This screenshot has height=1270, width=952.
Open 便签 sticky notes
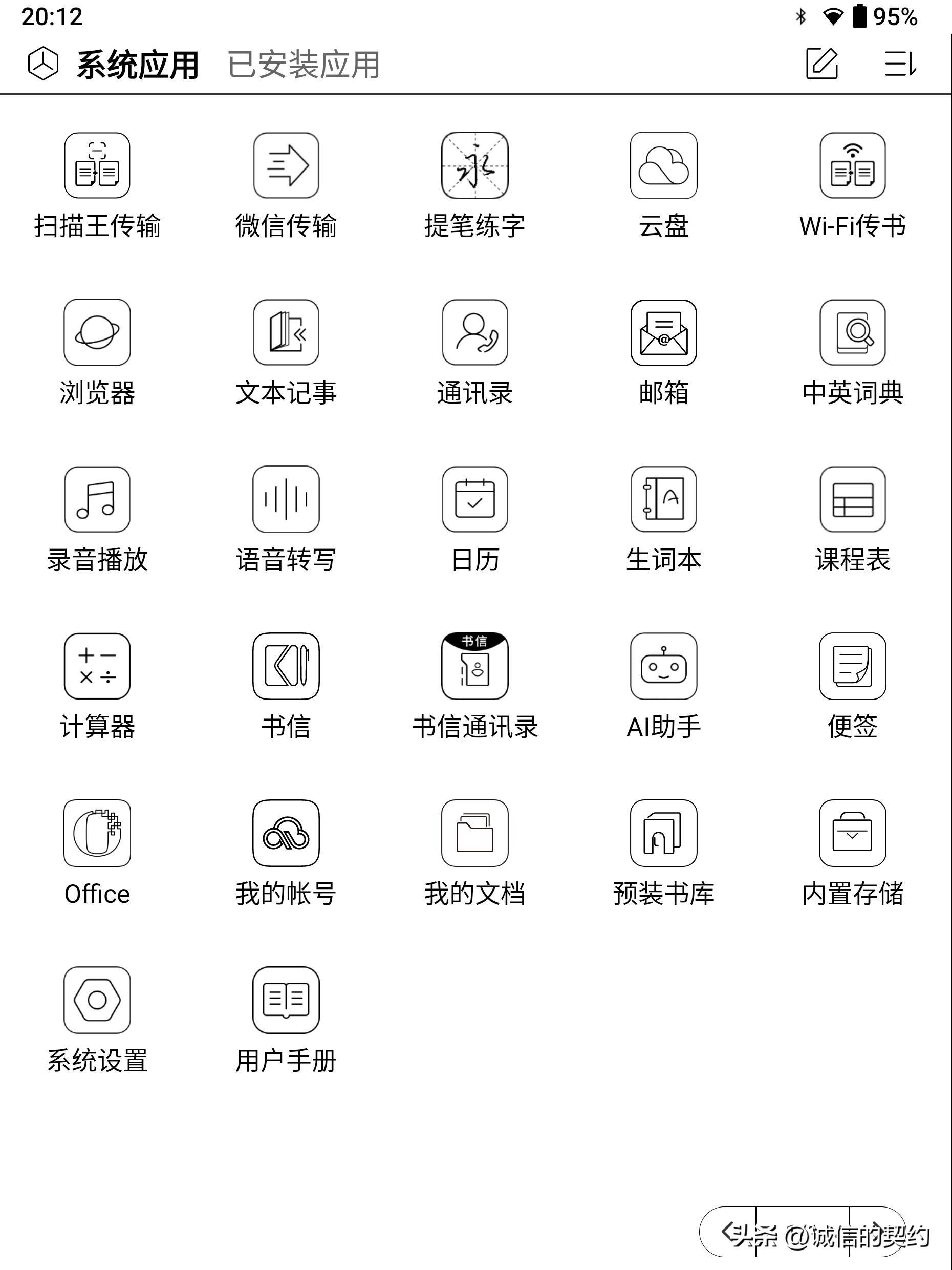[852, 666]
